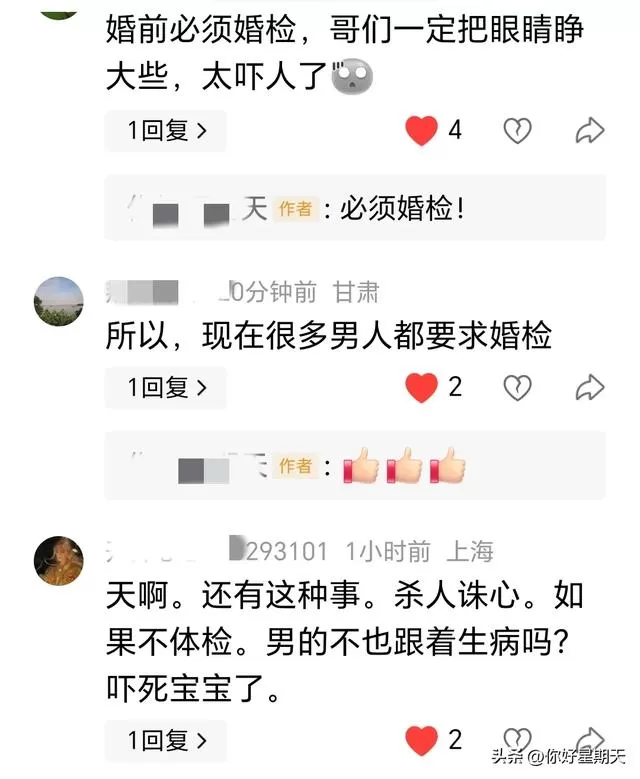Image resolution: width=640 pixels, height=779 pixels.
Task: Share the 现在很多男人都要求婚检 comment
Action: pyautogui.click(x=590, y=388)
